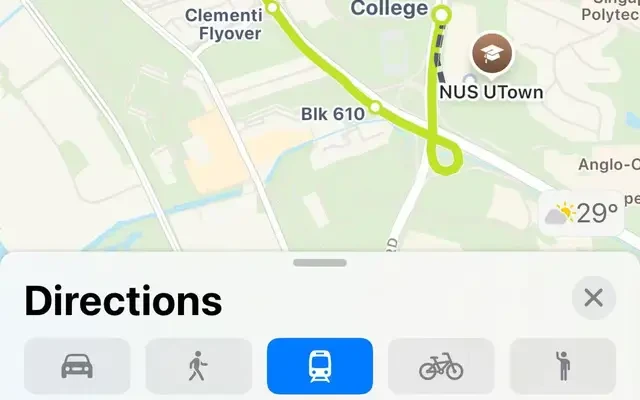Screen dimensions: 640x400
Task: Switch to cycling directions
Action: tap(441, 366)
